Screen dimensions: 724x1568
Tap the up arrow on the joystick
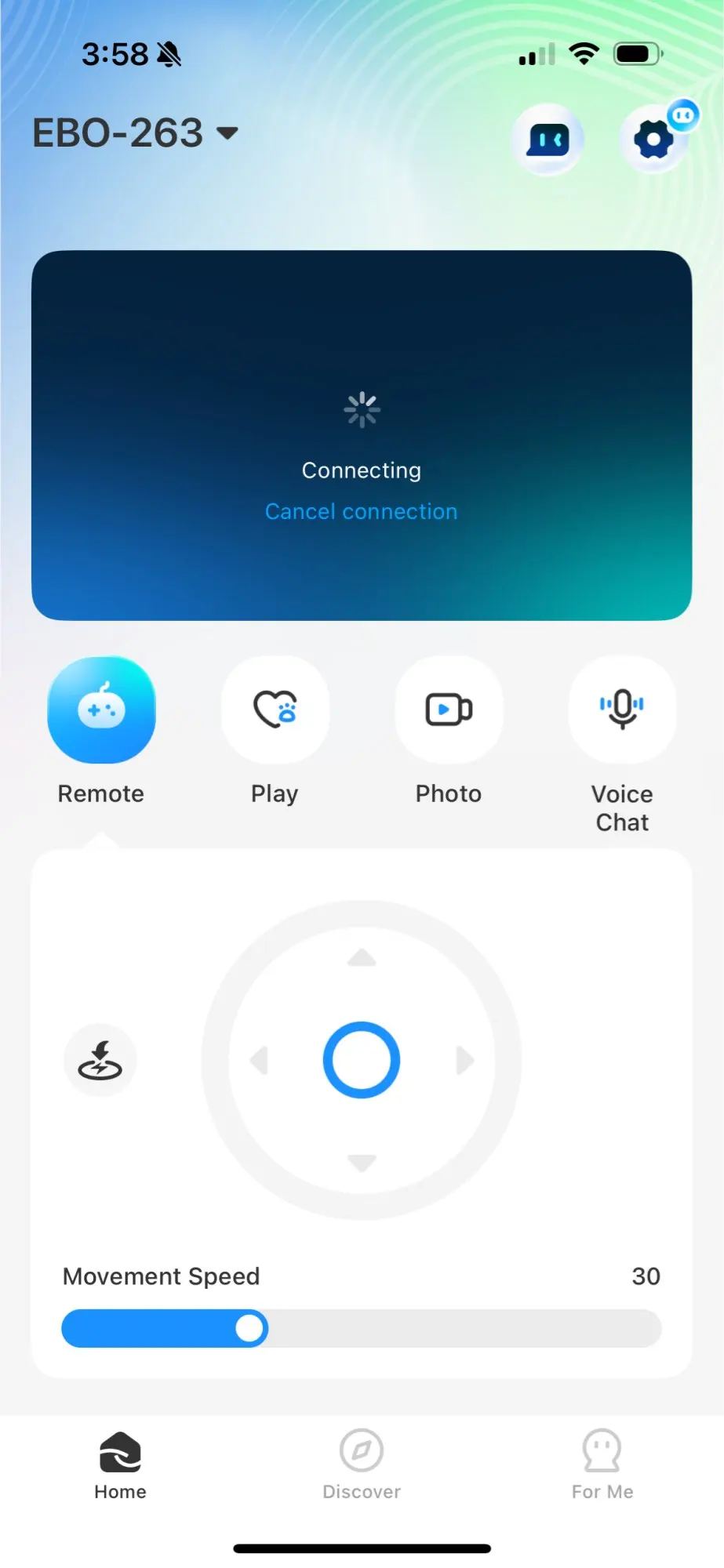pyautogui.click(x=362, y=957)
